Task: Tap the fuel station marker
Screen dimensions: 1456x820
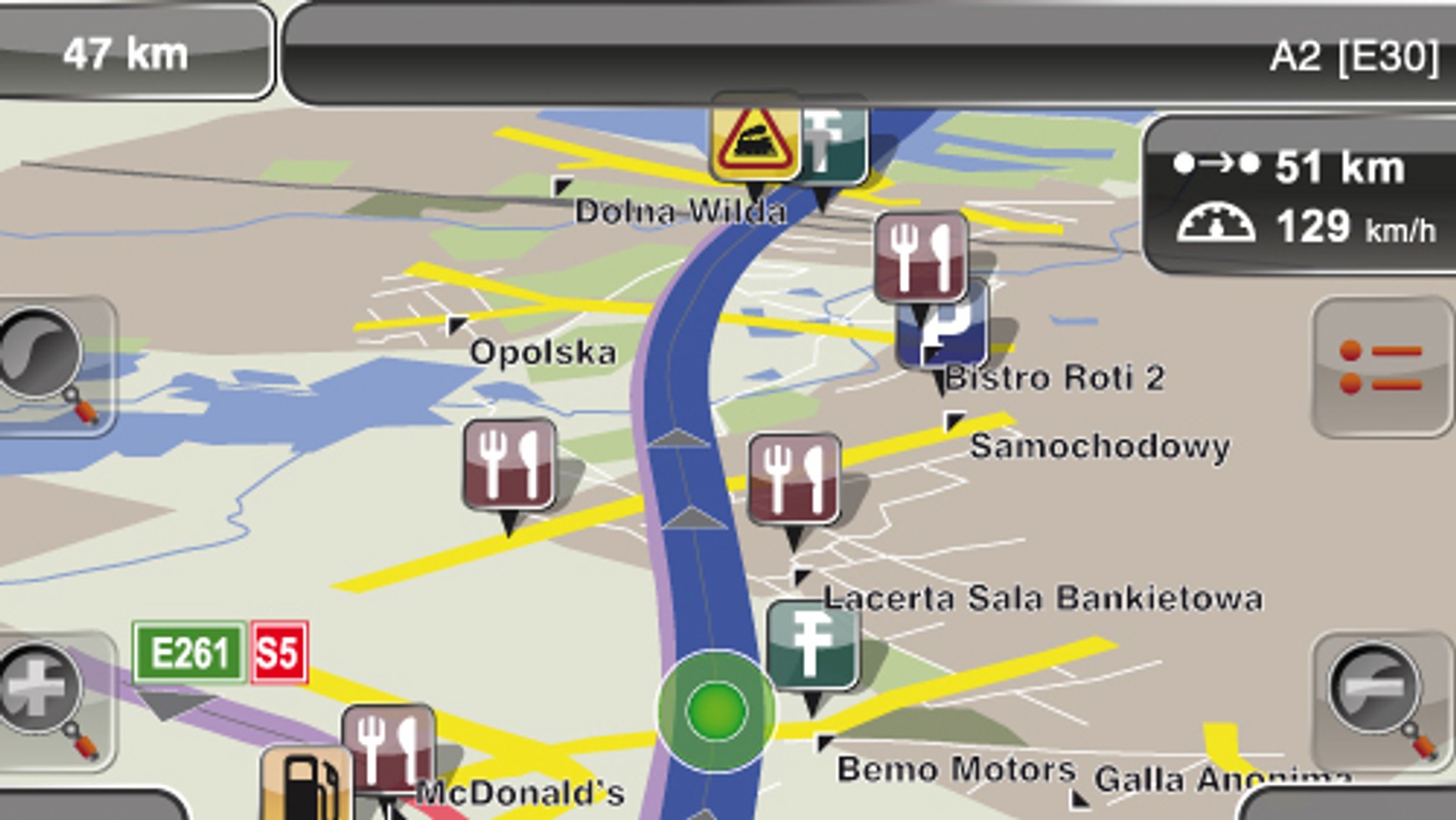Action: (x=304, y=785)
